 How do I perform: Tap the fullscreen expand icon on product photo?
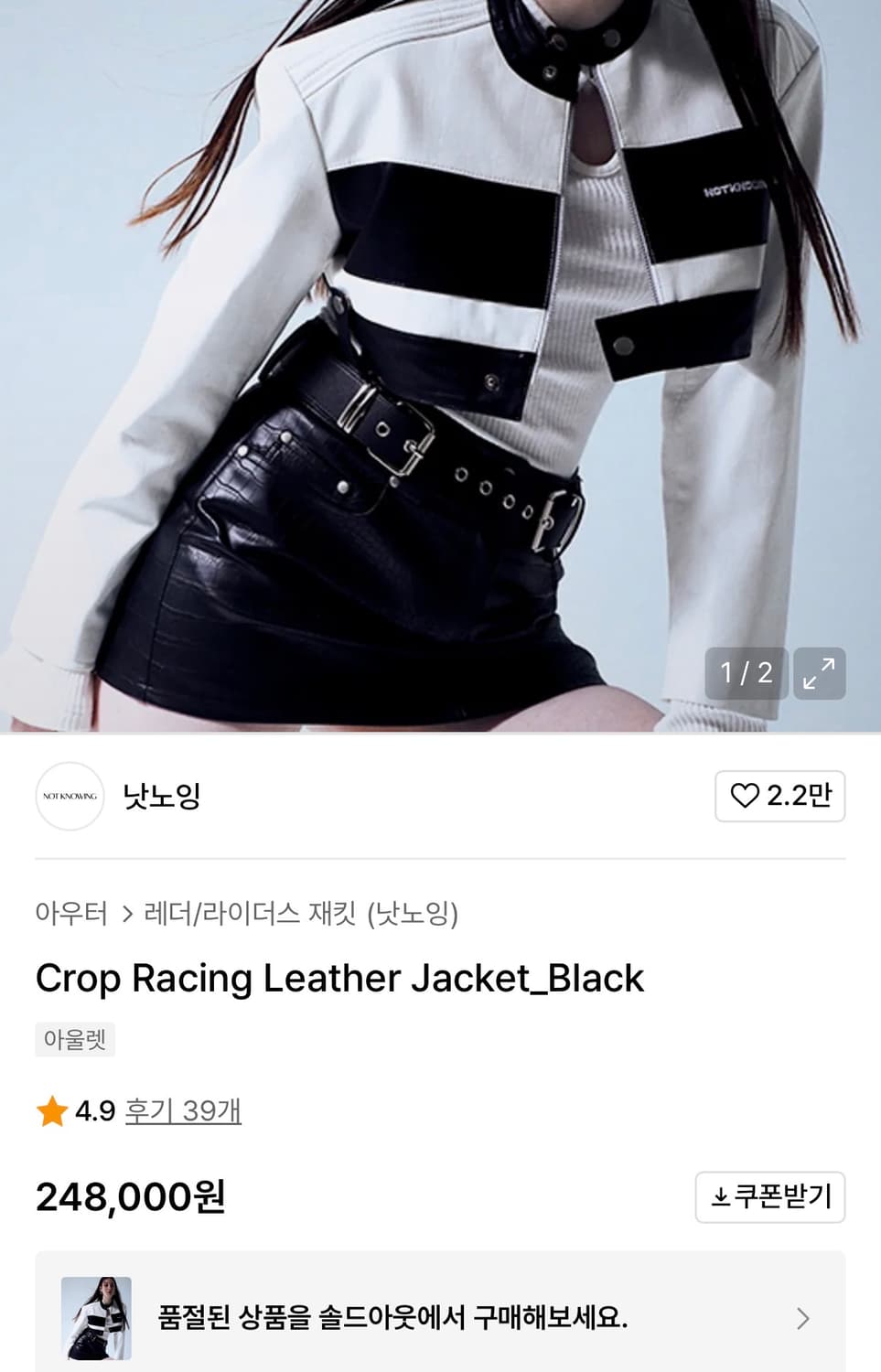click(821, 674)
